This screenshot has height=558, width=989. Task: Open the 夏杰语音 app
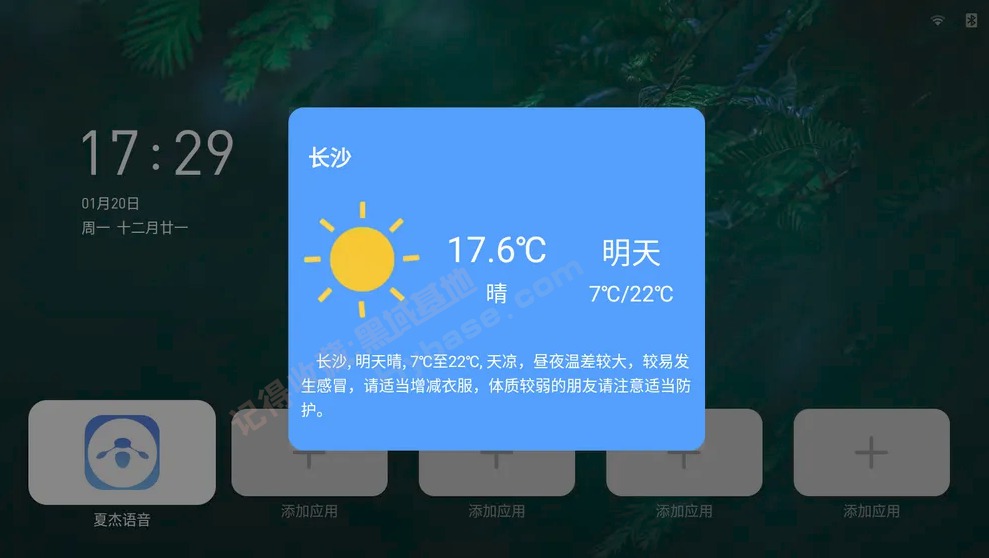(x=122, y=452)
